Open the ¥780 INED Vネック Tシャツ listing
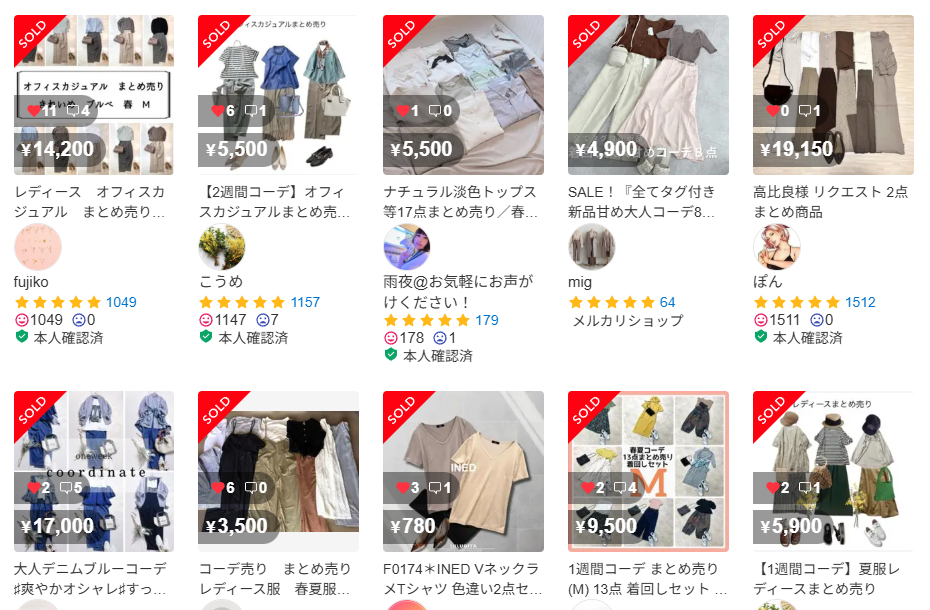 [x=463, y=471]
